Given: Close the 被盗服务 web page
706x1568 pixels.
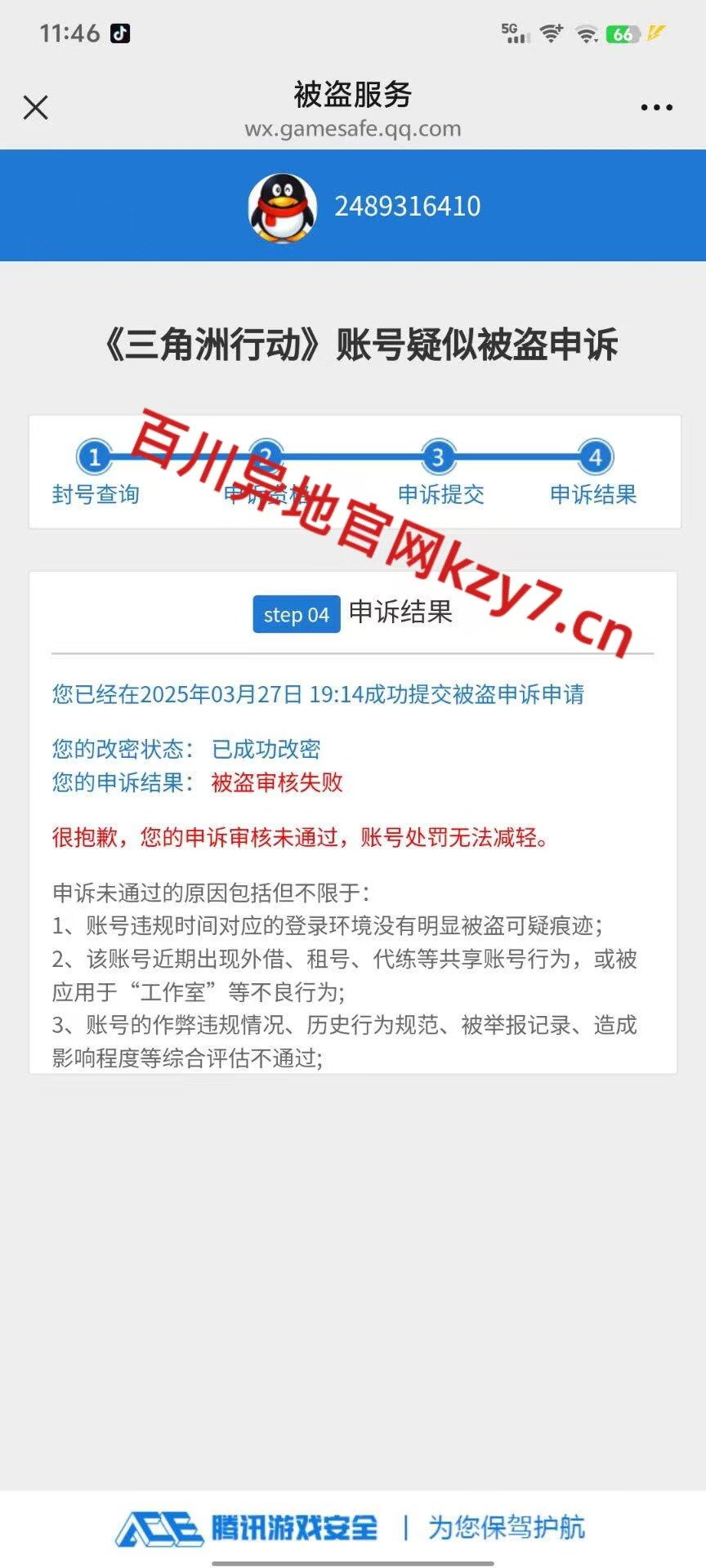Looking at the screenshot, I should (x=35, y=107).
